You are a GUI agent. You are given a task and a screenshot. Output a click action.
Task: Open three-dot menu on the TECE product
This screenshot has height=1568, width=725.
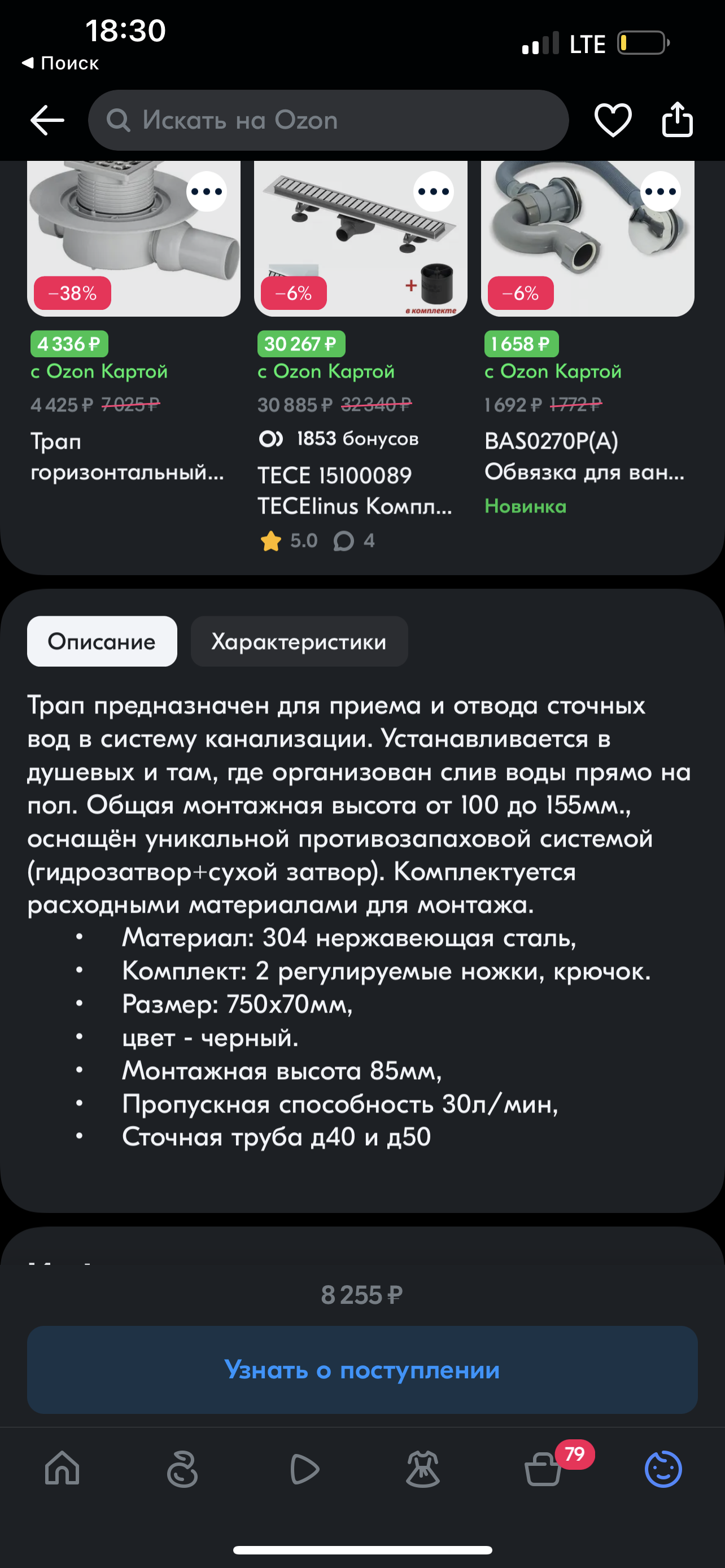click(x=434, y=192)
